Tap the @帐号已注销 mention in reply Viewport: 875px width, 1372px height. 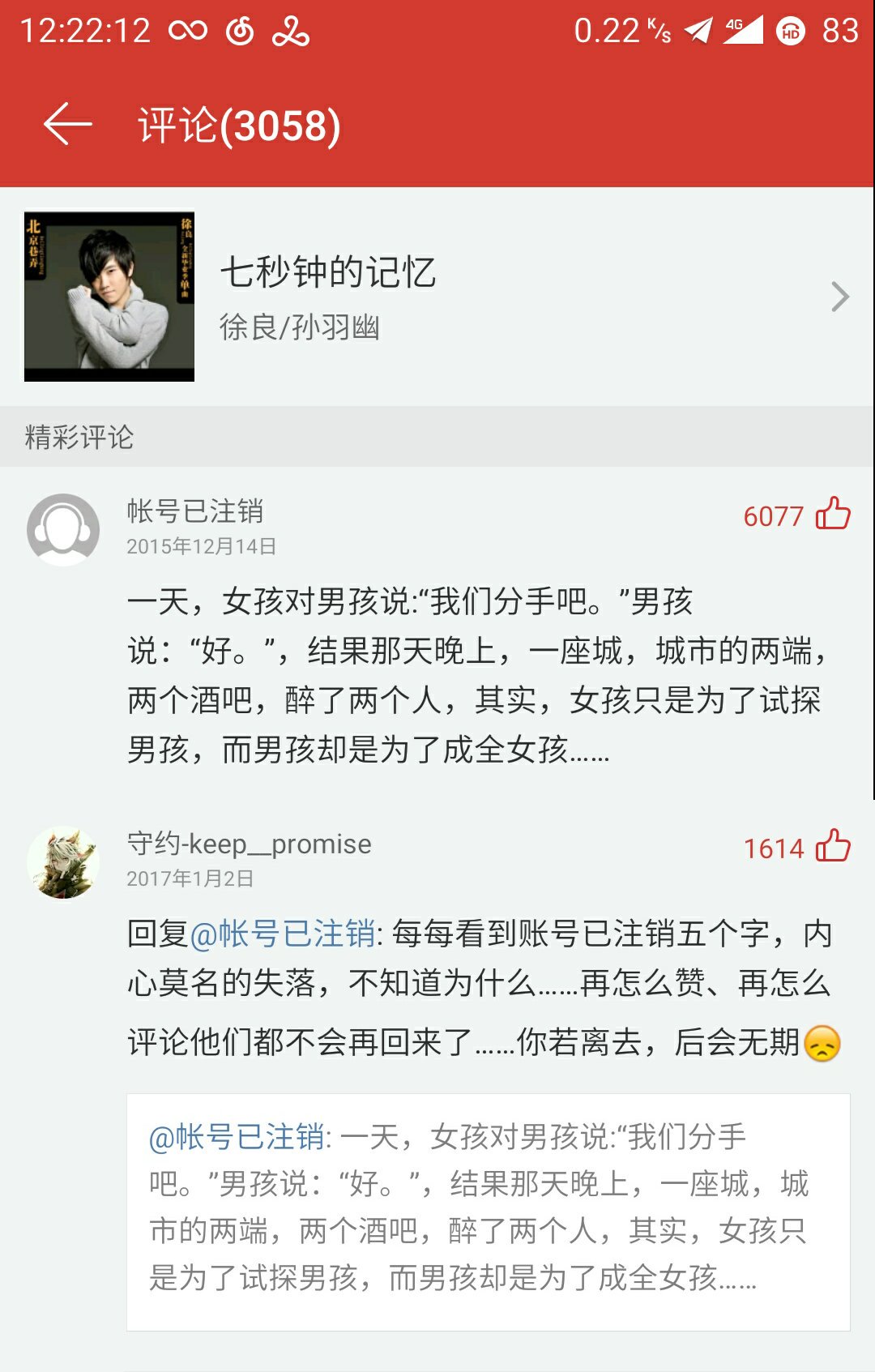(x=282, y=934)
